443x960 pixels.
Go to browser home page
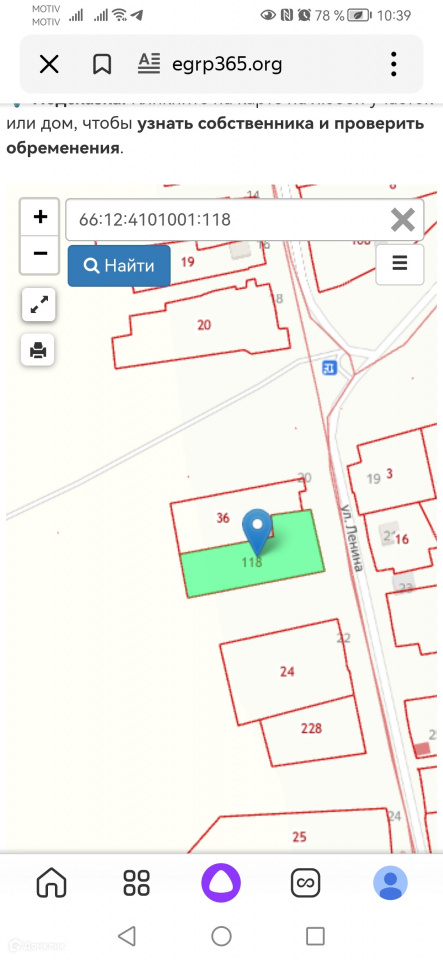point(51,883)
